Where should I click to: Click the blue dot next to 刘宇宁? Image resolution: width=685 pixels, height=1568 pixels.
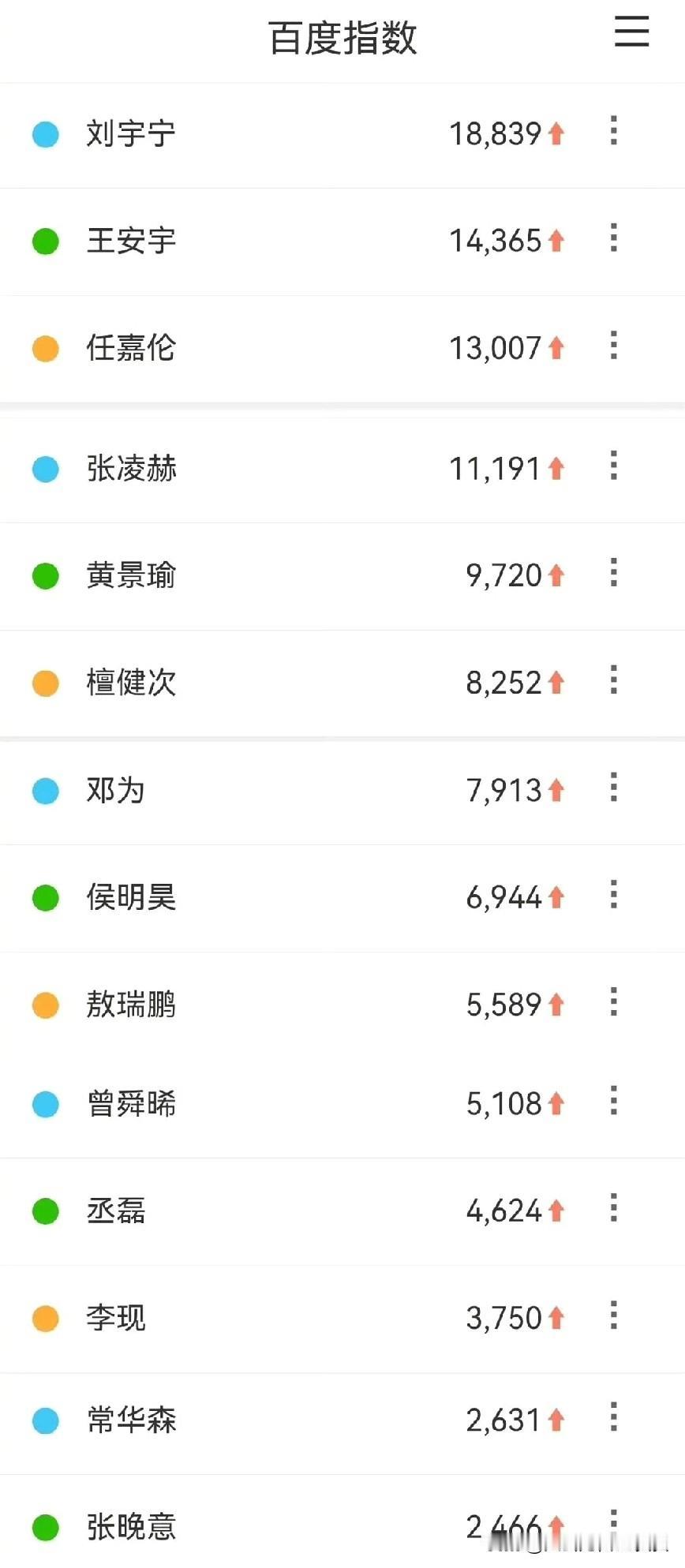click(45, 135)
